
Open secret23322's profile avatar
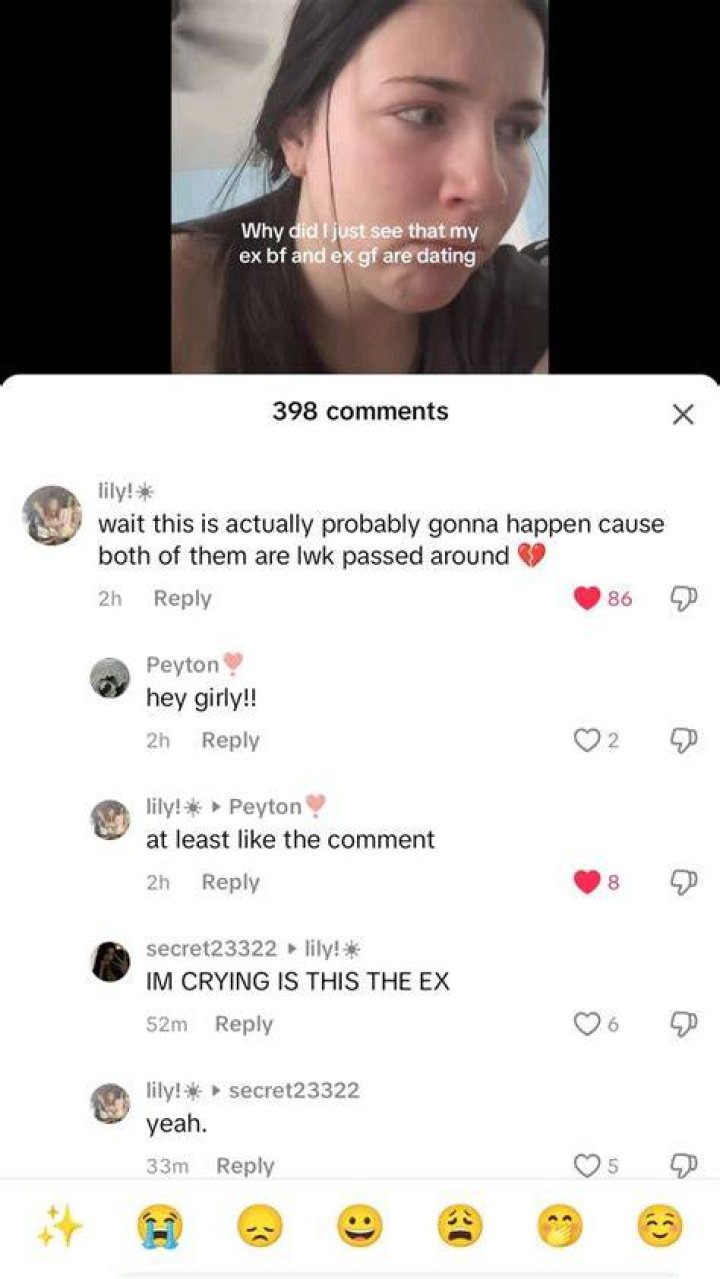pyautogui.click(x=110, y=961)
